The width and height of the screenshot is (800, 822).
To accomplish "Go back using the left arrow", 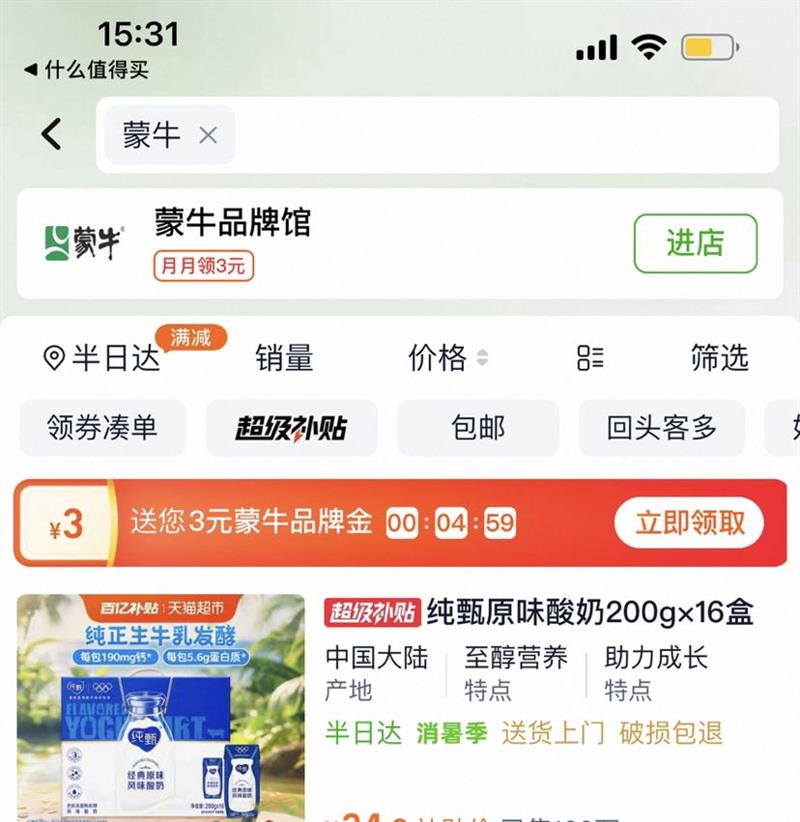I will coord(51,134).
